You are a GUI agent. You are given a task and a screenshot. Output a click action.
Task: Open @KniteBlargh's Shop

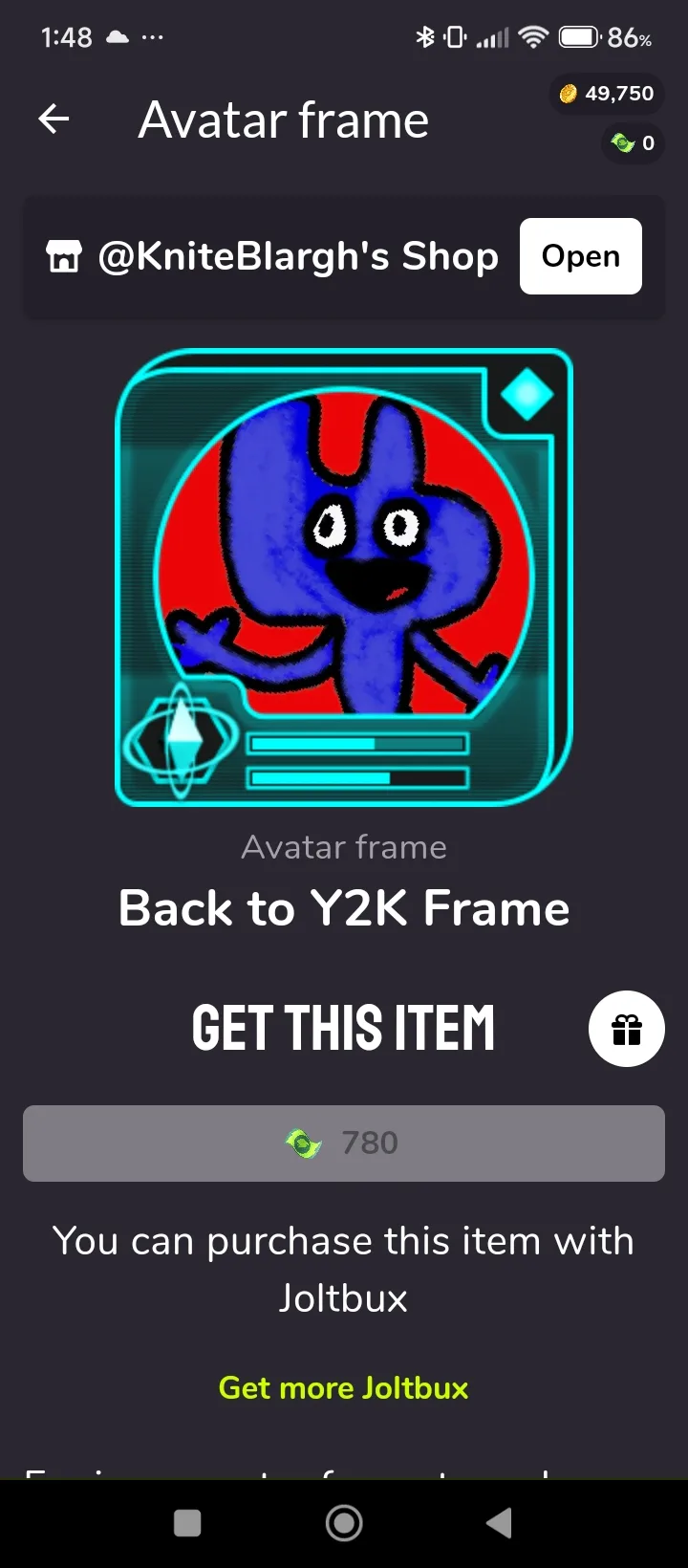pyautogui.click(x=580, y=256)
